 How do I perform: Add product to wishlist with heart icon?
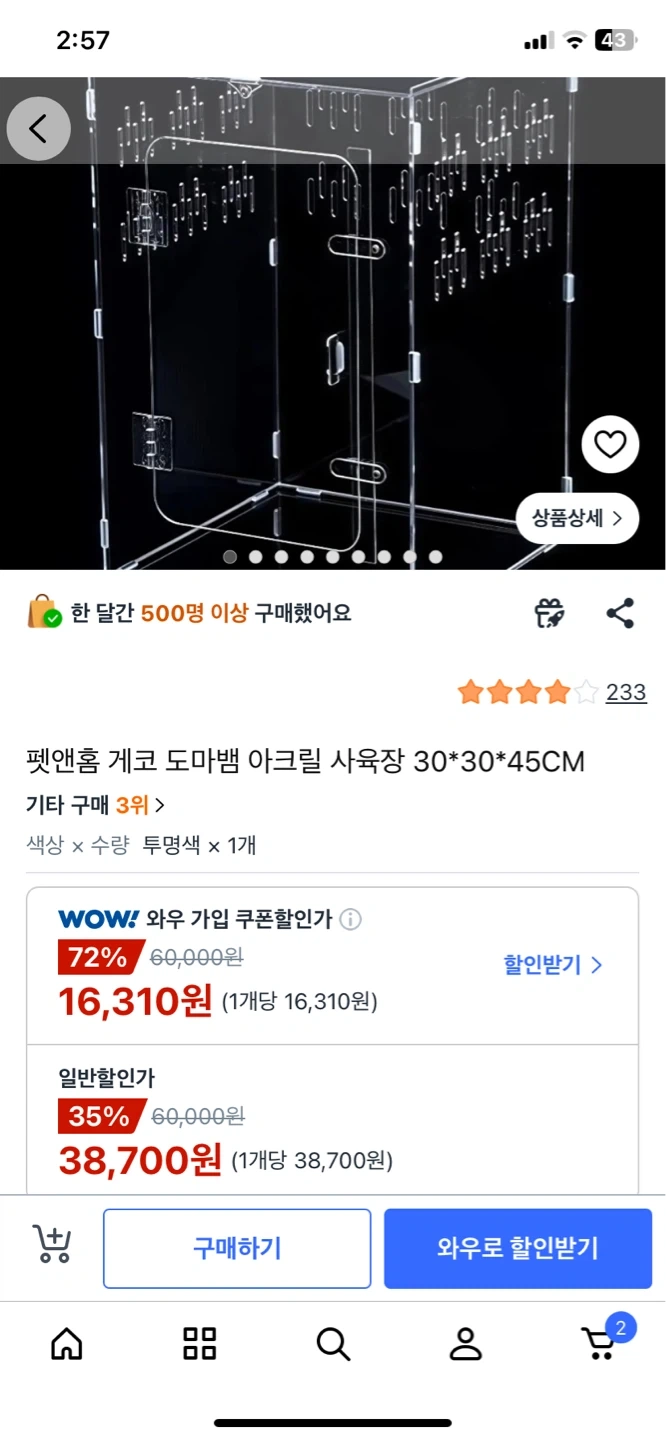610,444
